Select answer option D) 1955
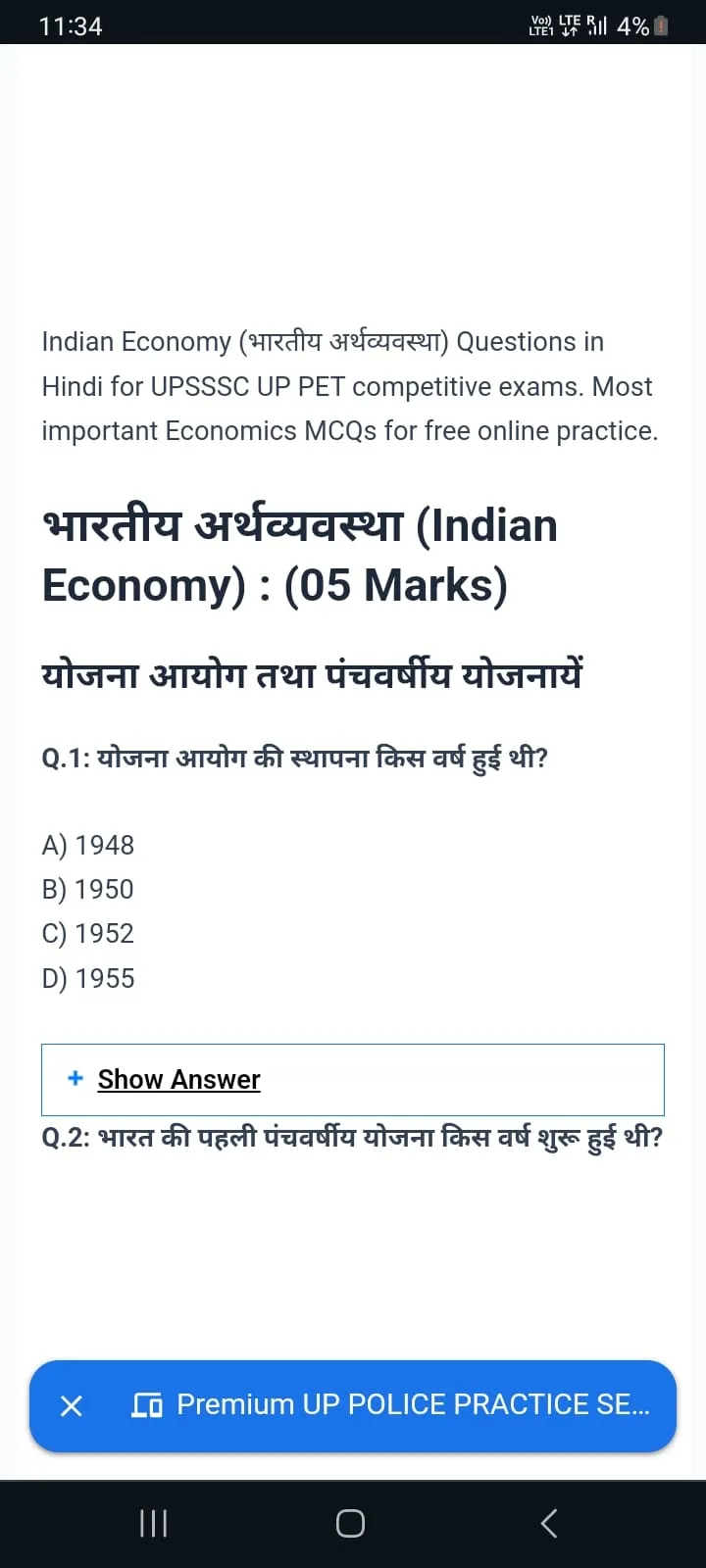The width and height of the screenshot is (706, 1568). pos(87,978)
